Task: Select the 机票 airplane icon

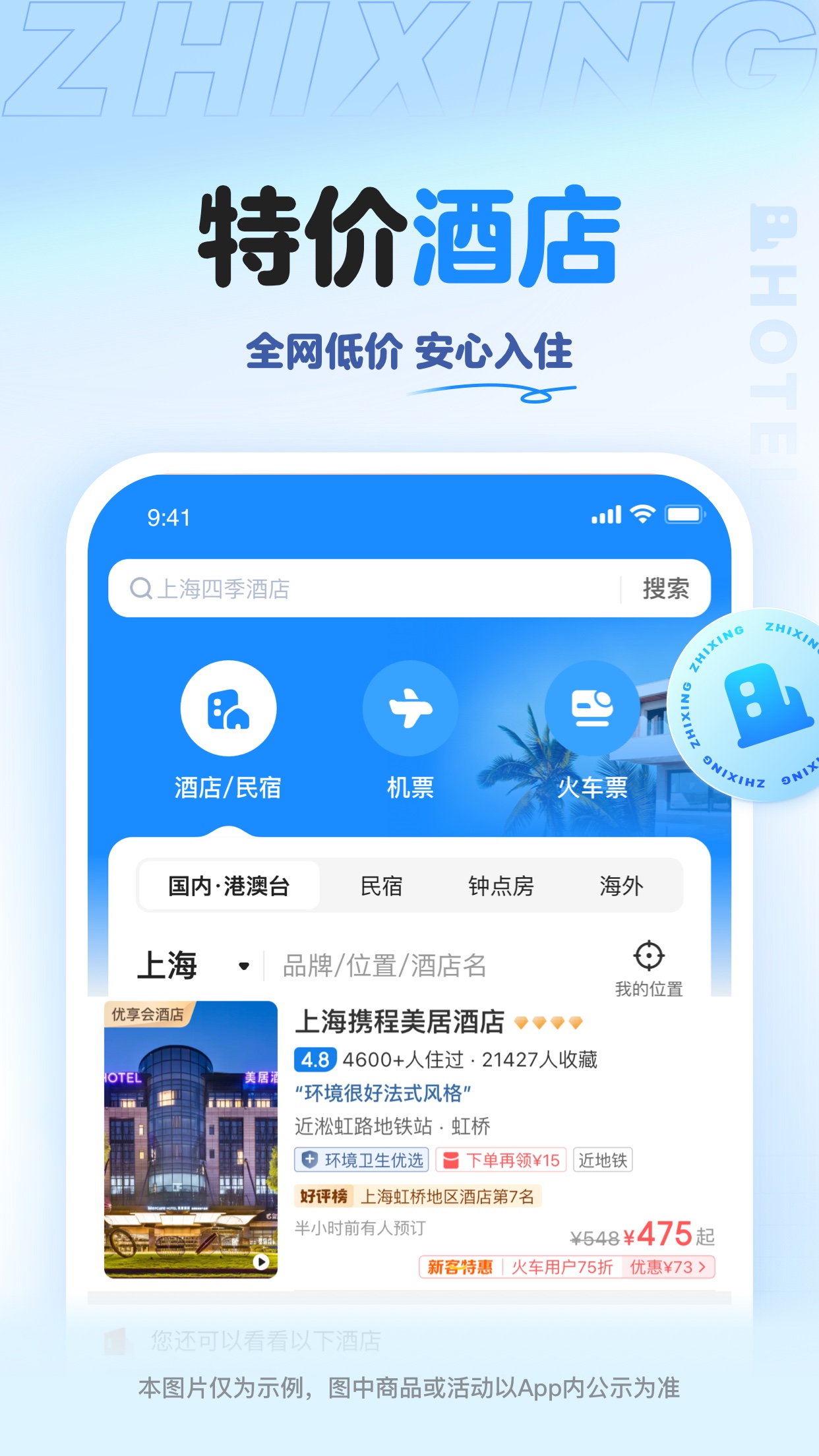Action: [410, 707]
